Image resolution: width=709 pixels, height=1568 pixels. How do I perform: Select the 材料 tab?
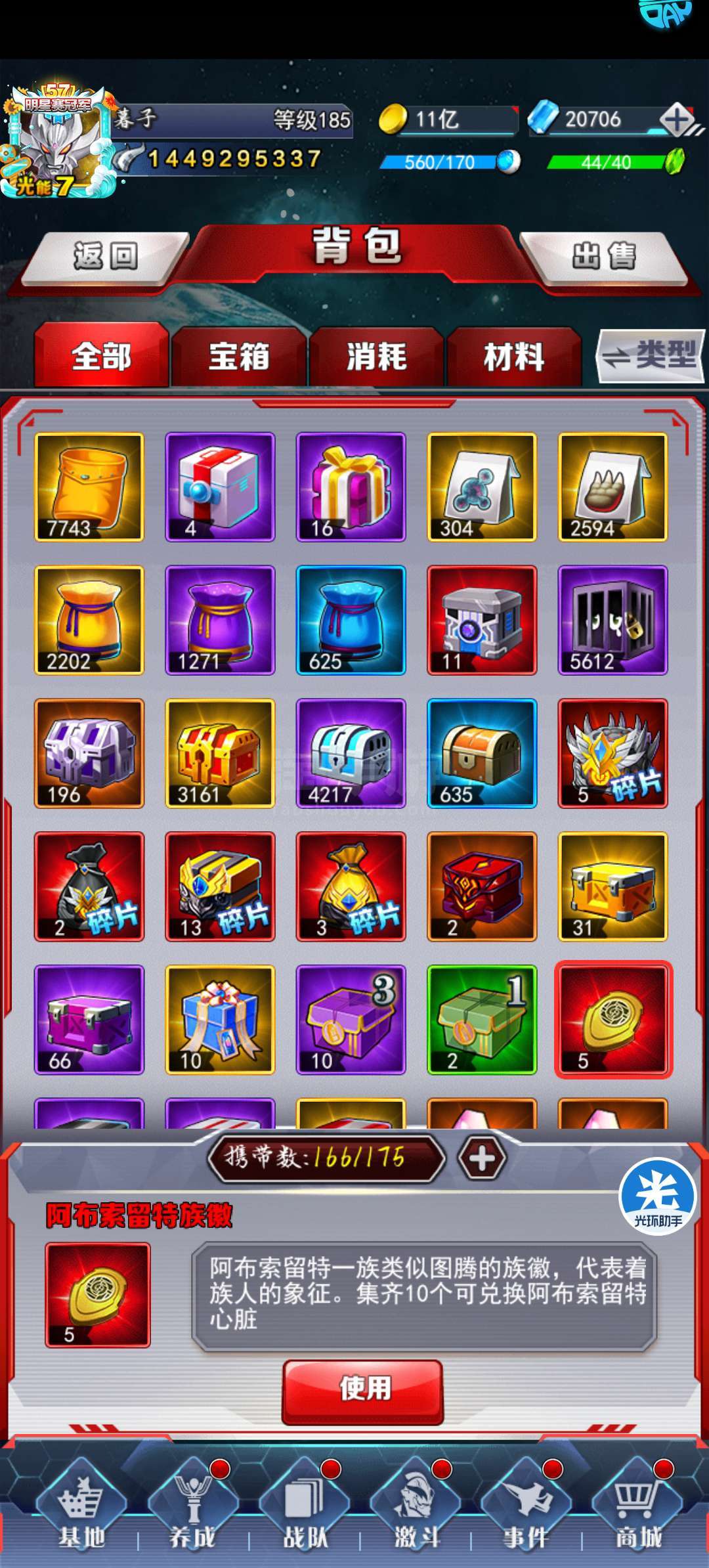click(x=514, y=357)
